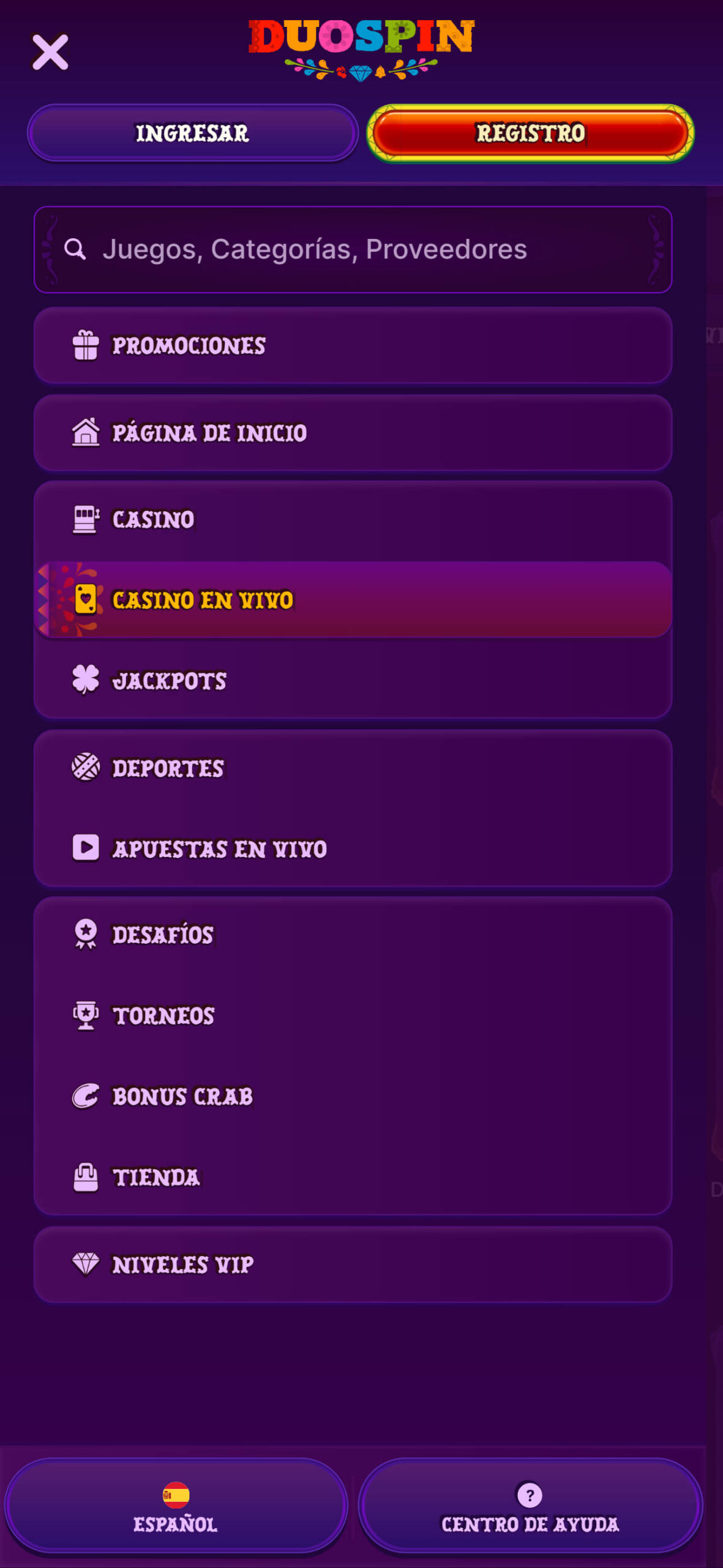The width and height of the screenshot is (723, 1568).
Task: Tap the Ingresar login button
Action: tap(192, 133)
